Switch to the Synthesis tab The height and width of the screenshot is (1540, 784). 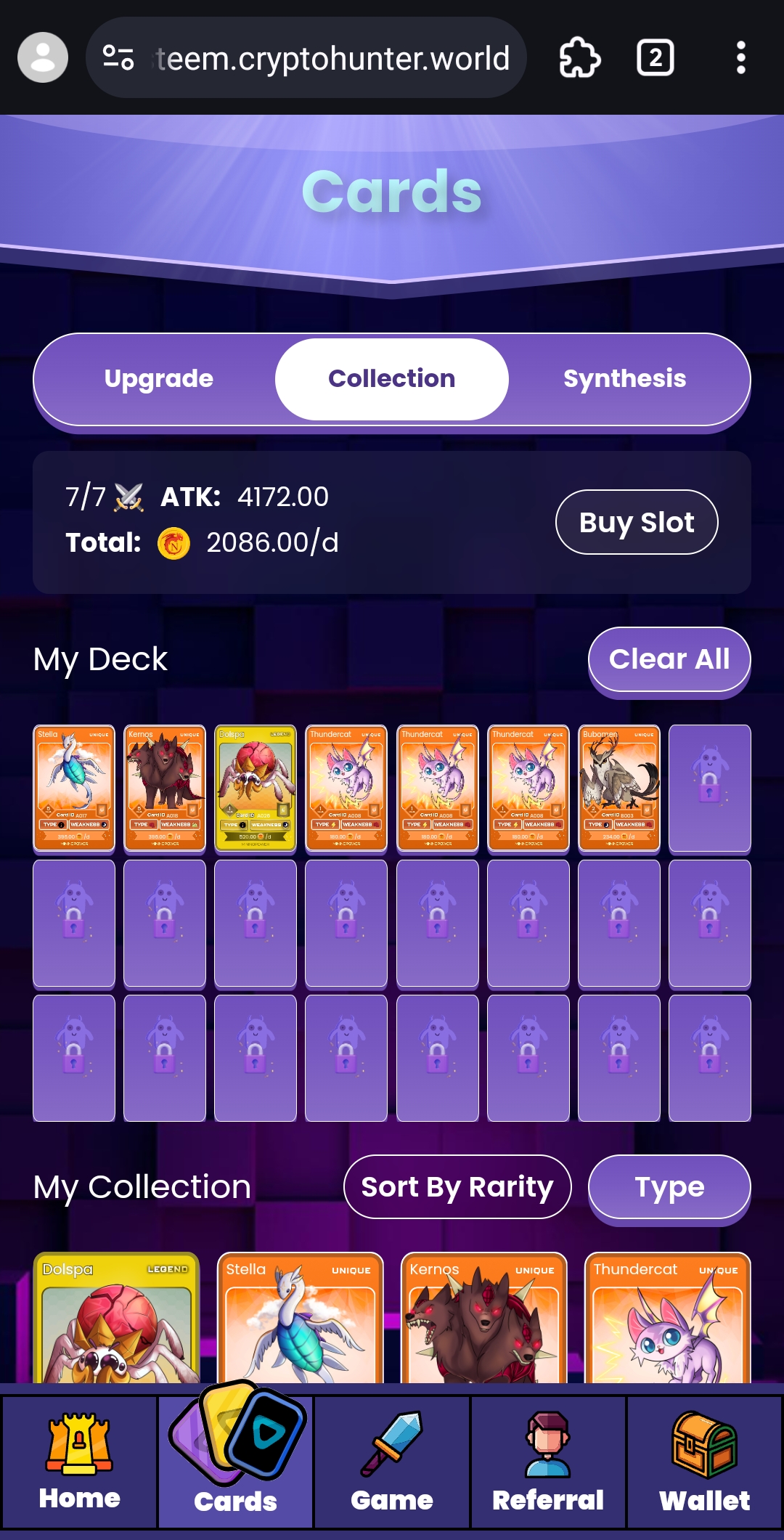(x=624, y=378)
